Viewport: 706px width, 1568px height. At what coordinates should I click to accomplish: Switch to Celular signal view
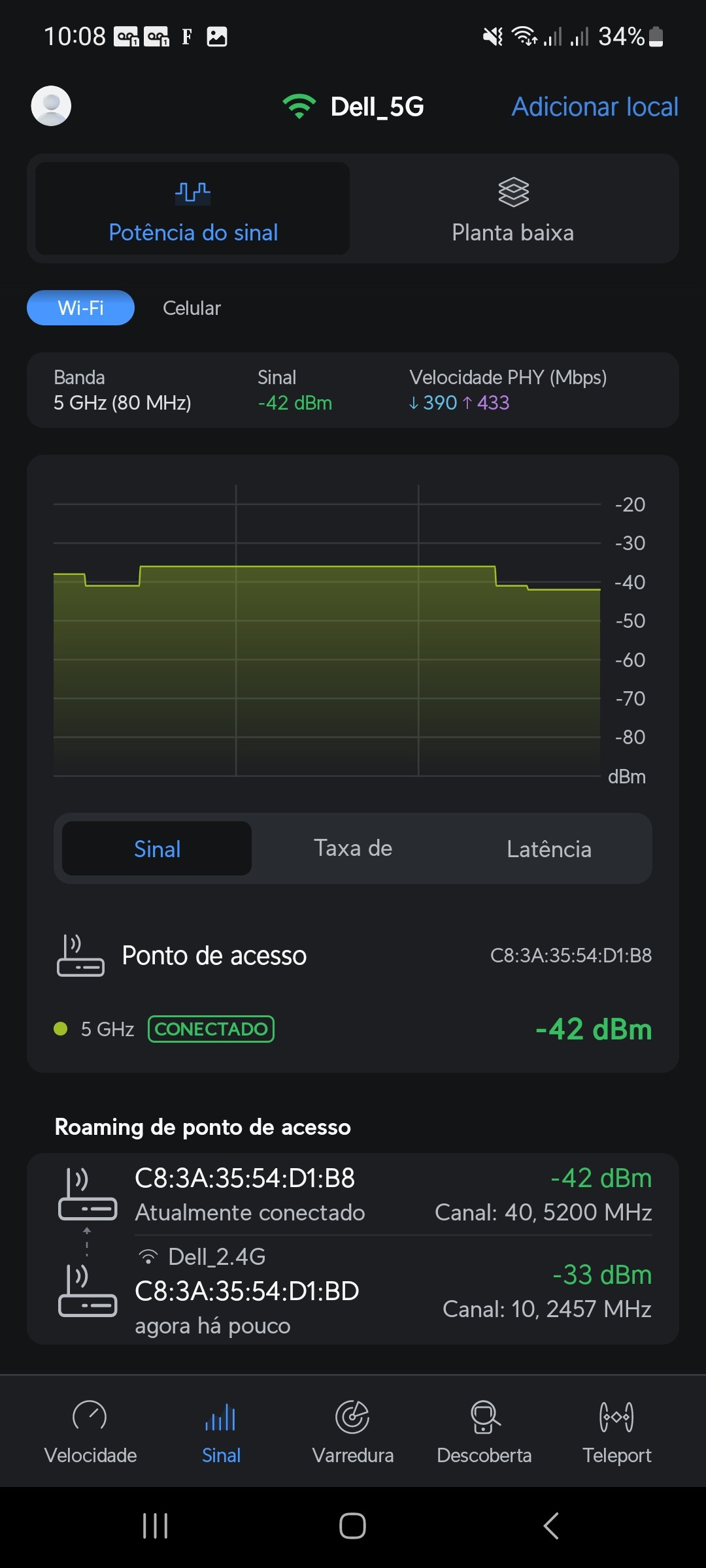click(192, 308)
